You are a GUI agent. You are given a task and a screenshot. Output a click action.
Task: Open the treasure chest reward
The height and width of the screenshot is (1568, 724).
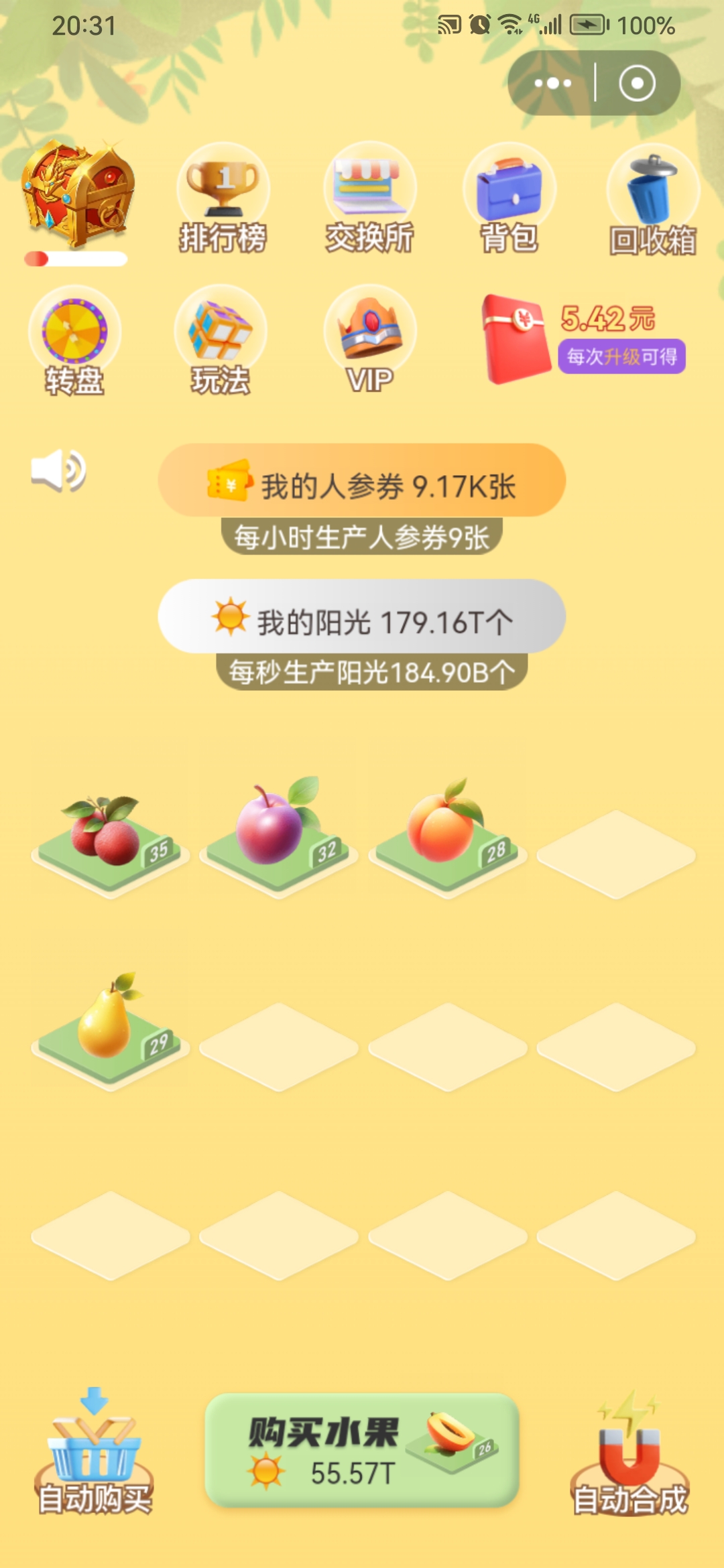point(77,194)
